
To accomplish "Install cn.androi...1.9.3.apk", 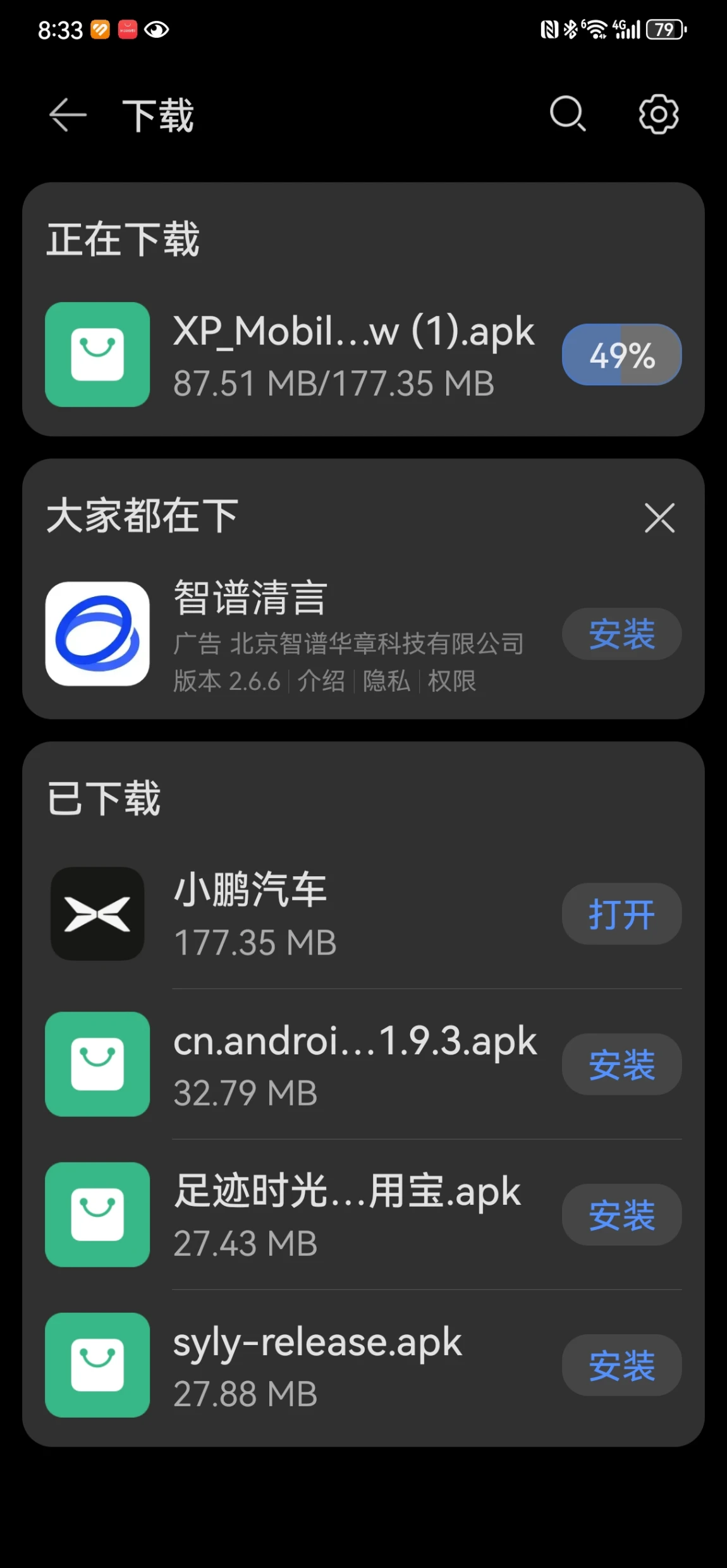I will click(621, 1064).
